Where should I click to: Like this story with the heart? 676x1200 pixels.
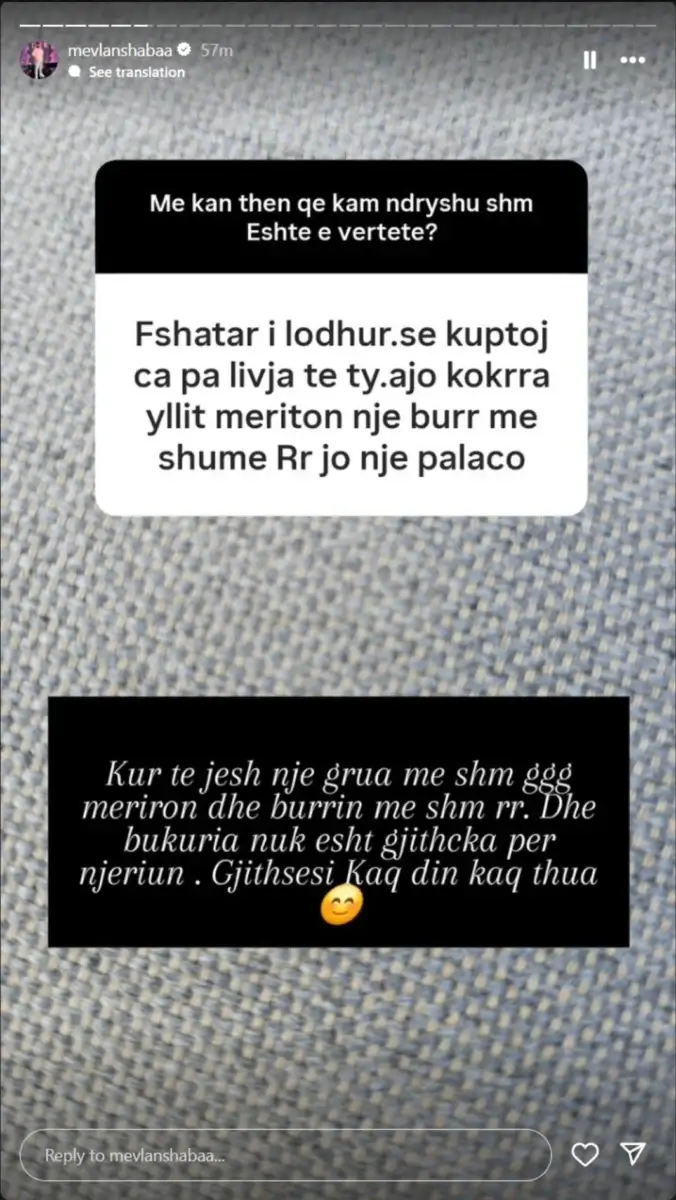585,1155
